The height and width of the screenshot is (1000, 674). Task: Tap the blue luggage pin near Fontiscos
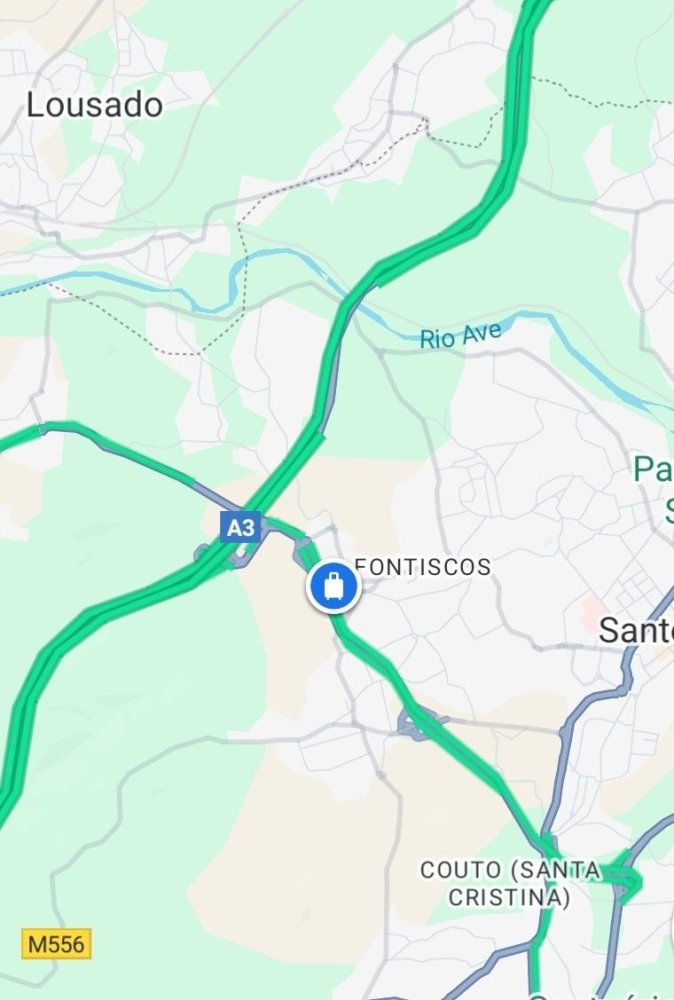(x=333, y=587)
